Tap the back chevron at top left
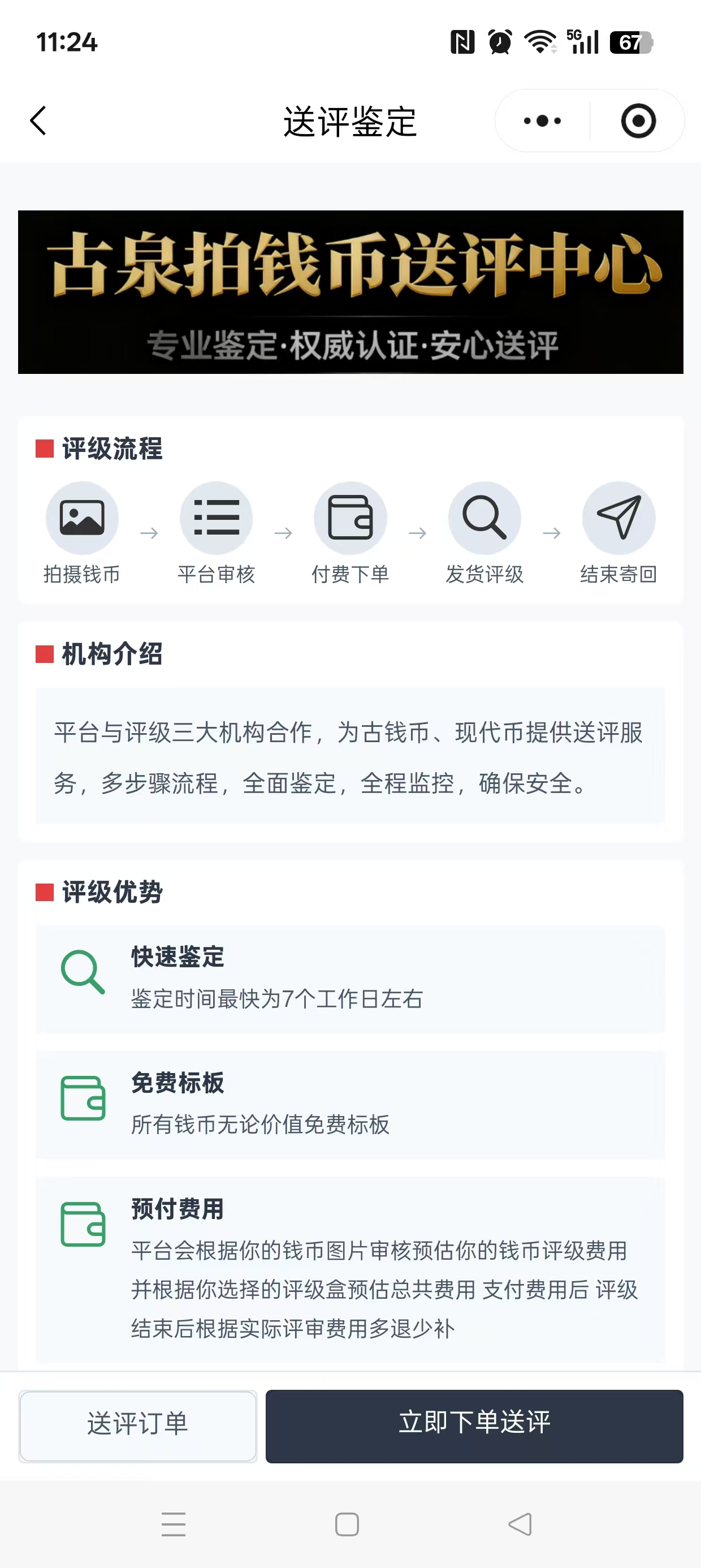This screenshot has width=701, height=1568. coord(38,120)
